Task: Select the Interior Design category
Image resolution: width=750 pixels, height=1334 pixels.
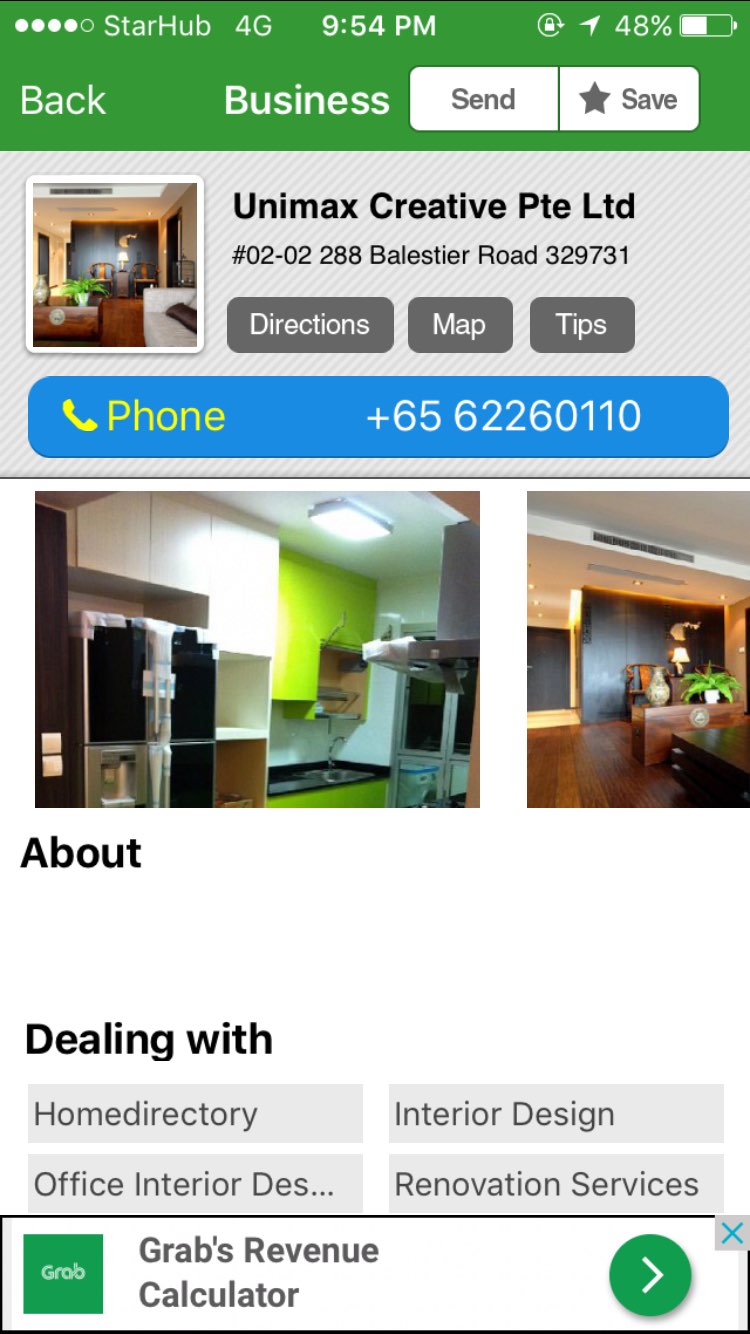Action: click(x=556, y=1114)
